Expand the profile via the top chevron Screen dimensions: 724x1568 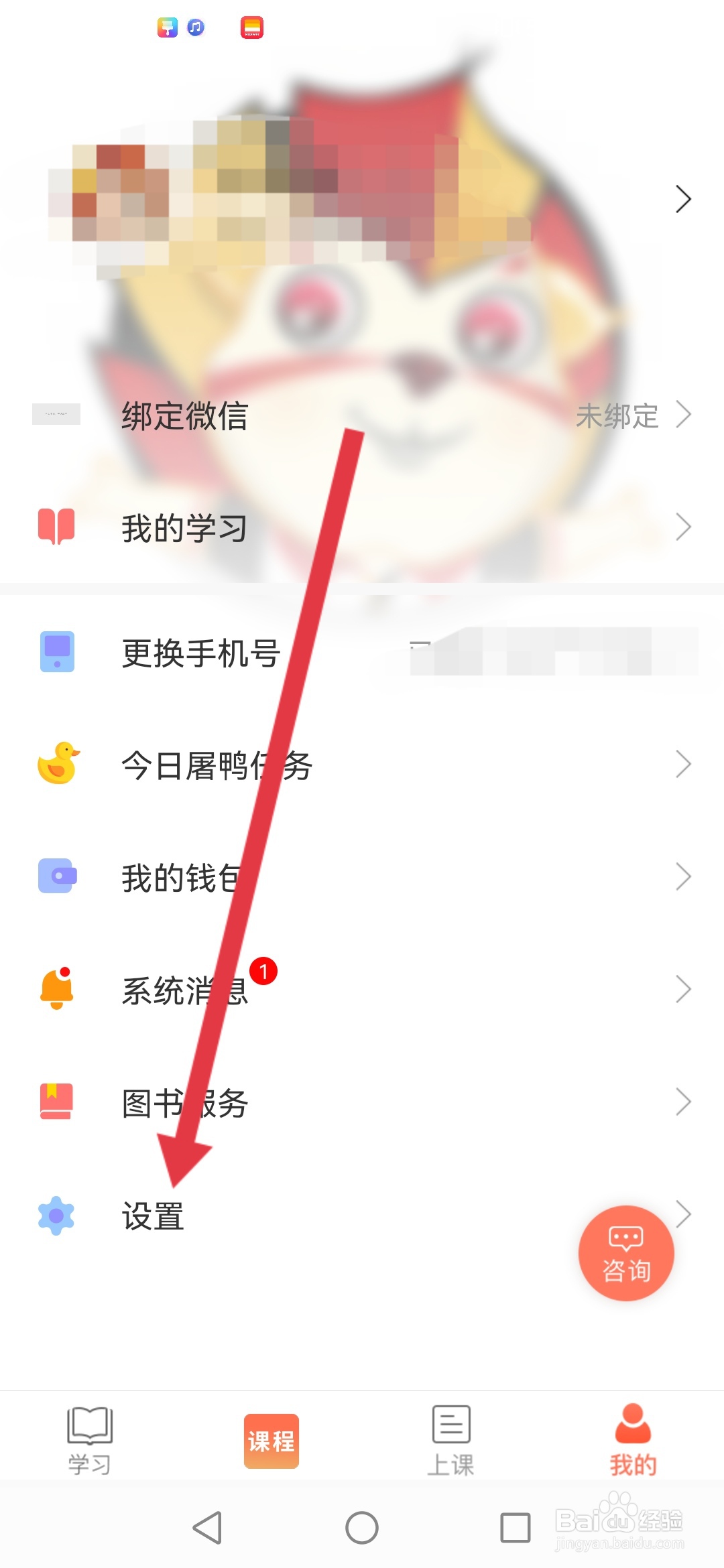coord(684,198)
